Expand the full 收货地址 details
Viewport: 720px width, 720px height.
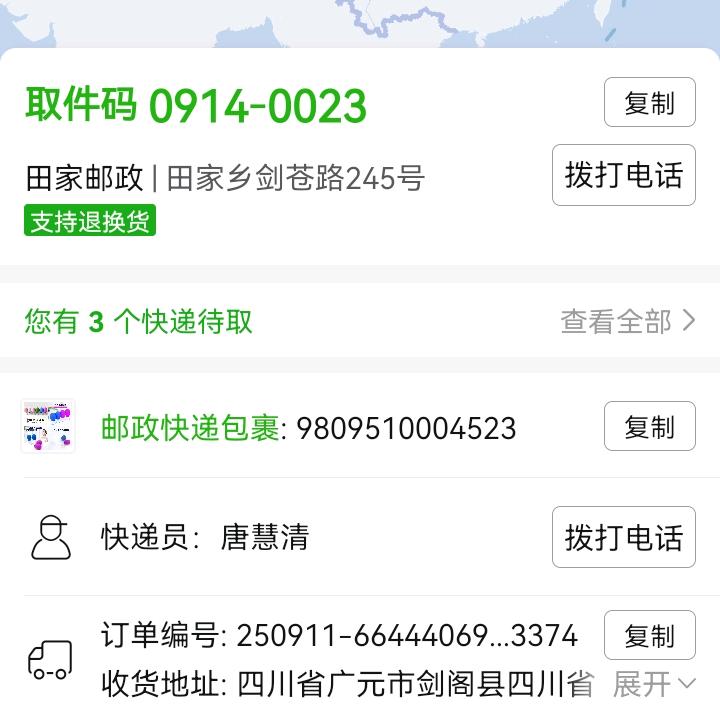[653, 684]
